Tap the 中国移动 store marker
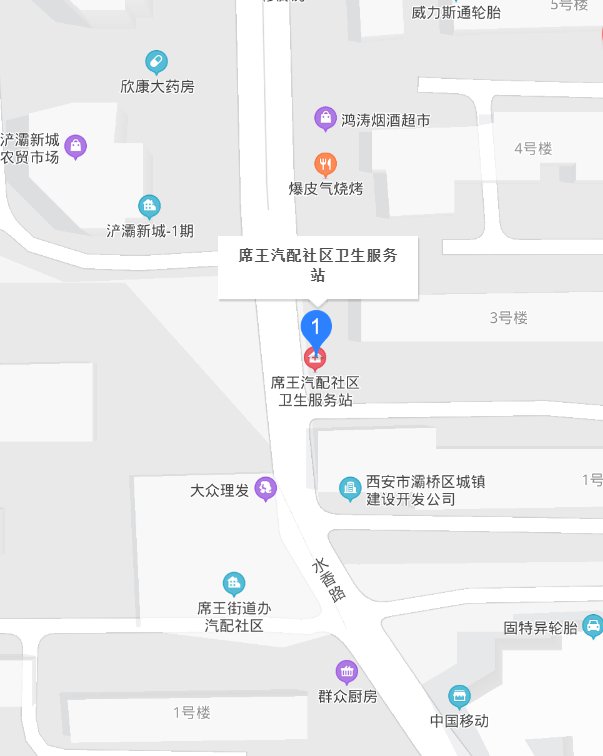The width and height of the screenshot is (603, 756). pos(459,696)
